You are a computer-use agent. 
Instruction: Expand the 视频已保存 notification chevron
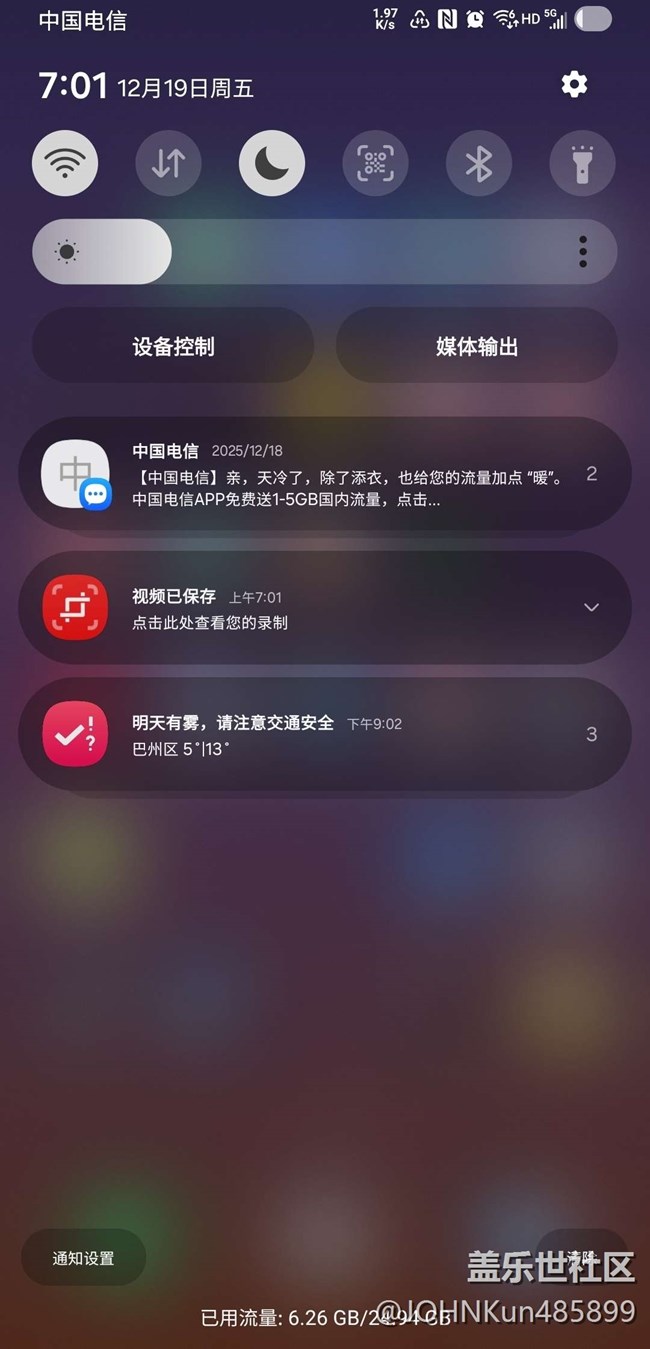(x=591, y=607)
